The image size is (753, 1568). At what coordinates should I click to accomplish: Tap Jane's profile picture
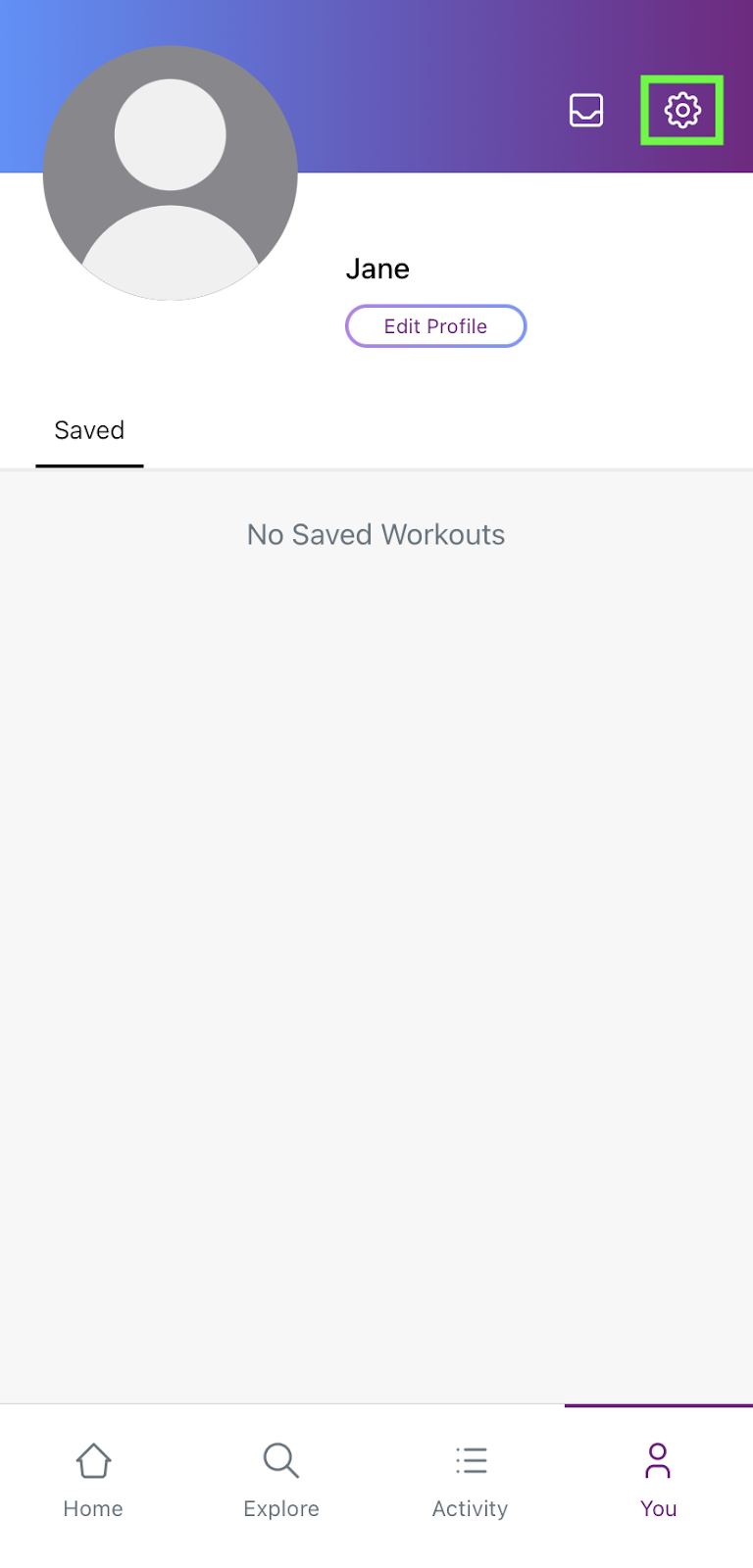pyautogui.click(x=171, y=173)
